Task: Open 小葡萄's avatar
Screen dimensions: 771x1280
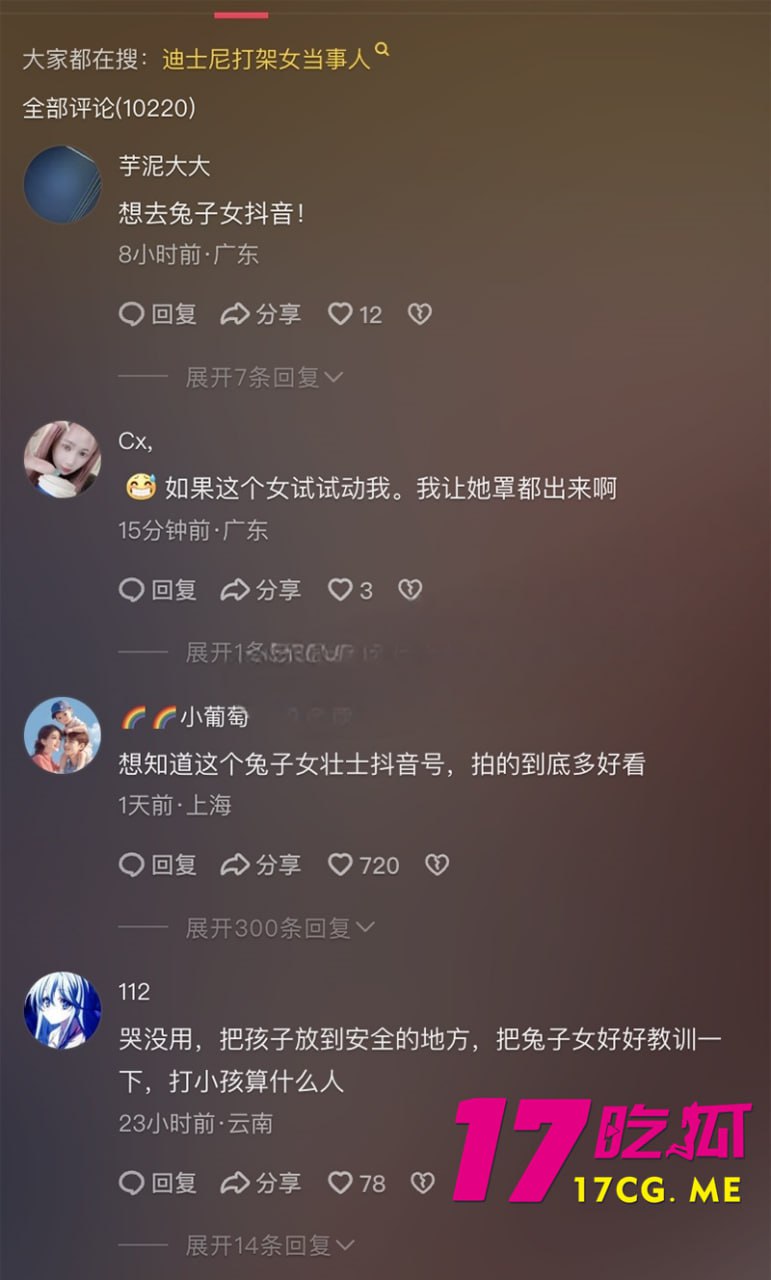Action: point(62,735)
